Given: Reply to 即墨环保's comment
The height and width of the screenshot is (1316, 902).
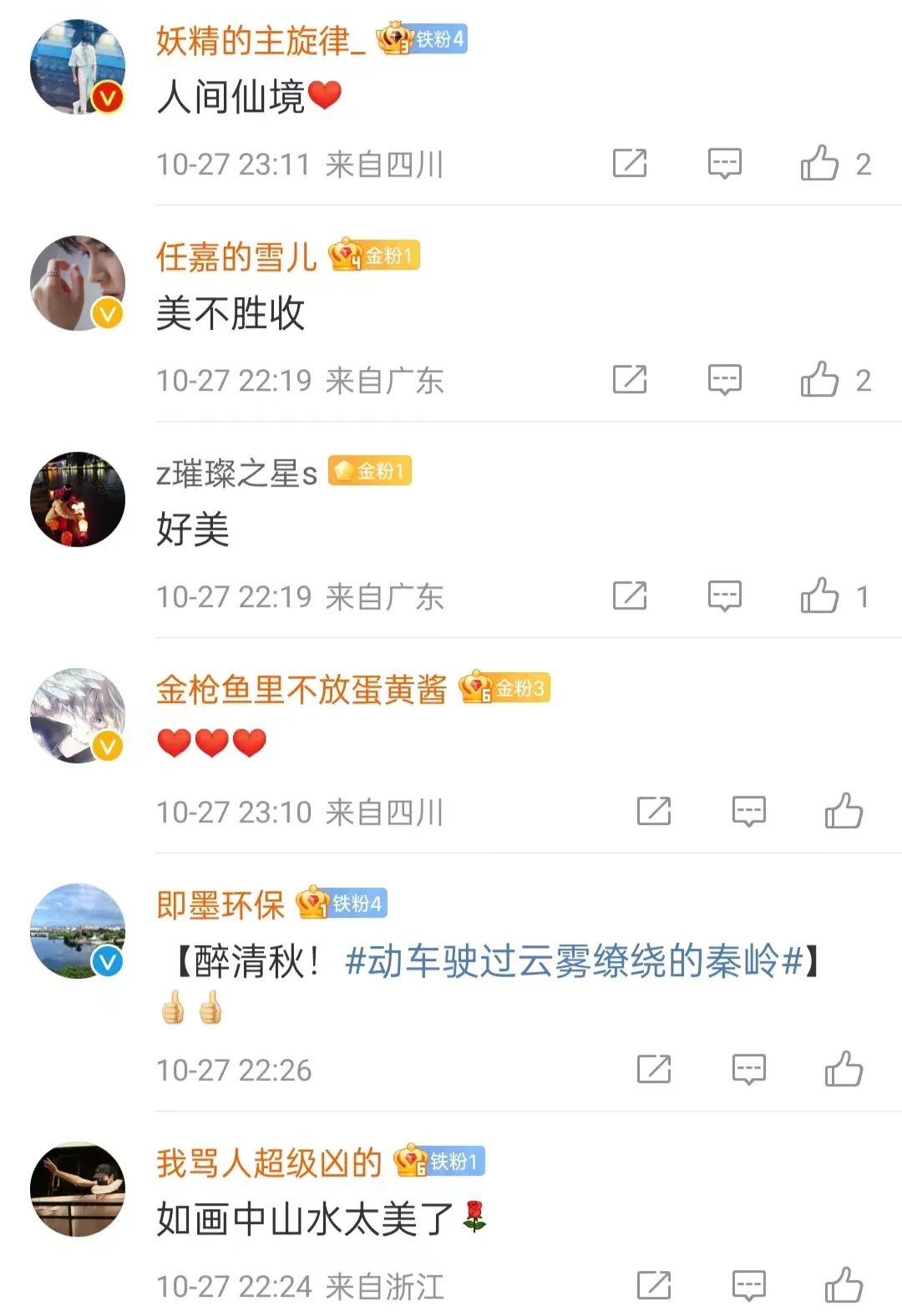Looking at the screenshot, I should tap(748, 1069).
